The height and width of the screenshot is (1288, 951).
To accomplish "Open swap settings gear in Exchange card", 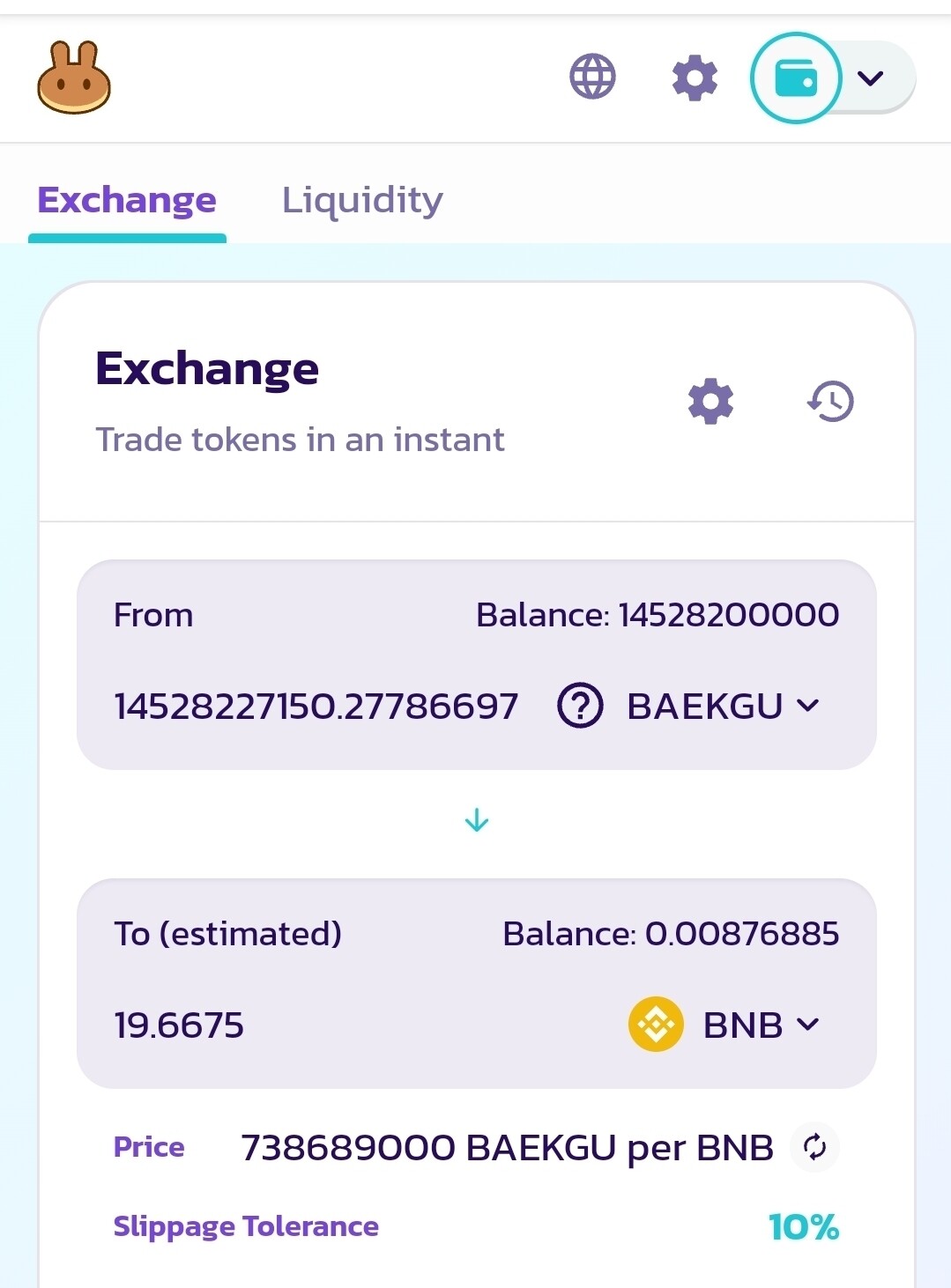I will [710, 402].
